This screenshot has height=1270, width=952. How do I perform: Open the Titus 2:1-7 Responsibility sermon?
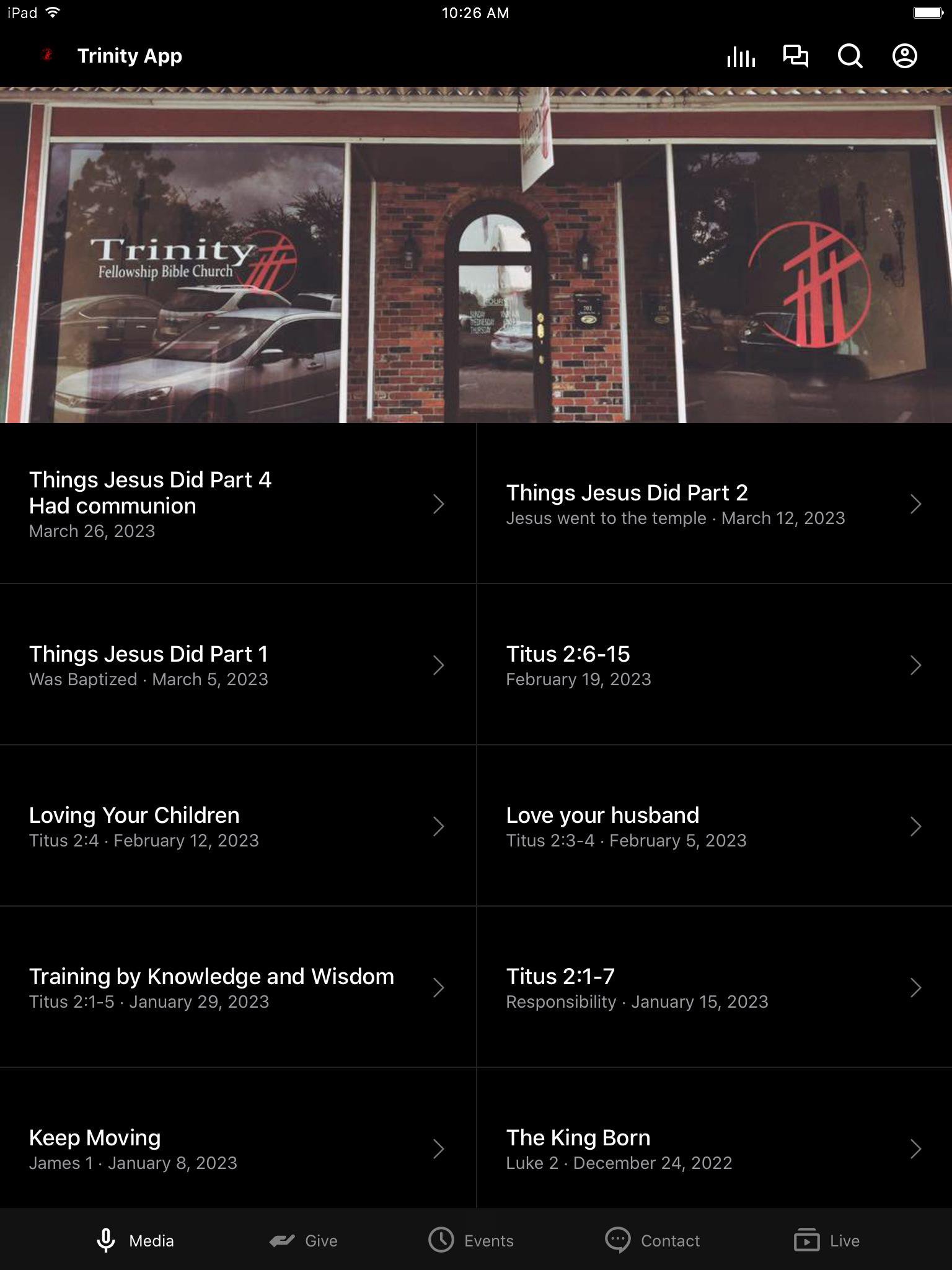(714, 987)
